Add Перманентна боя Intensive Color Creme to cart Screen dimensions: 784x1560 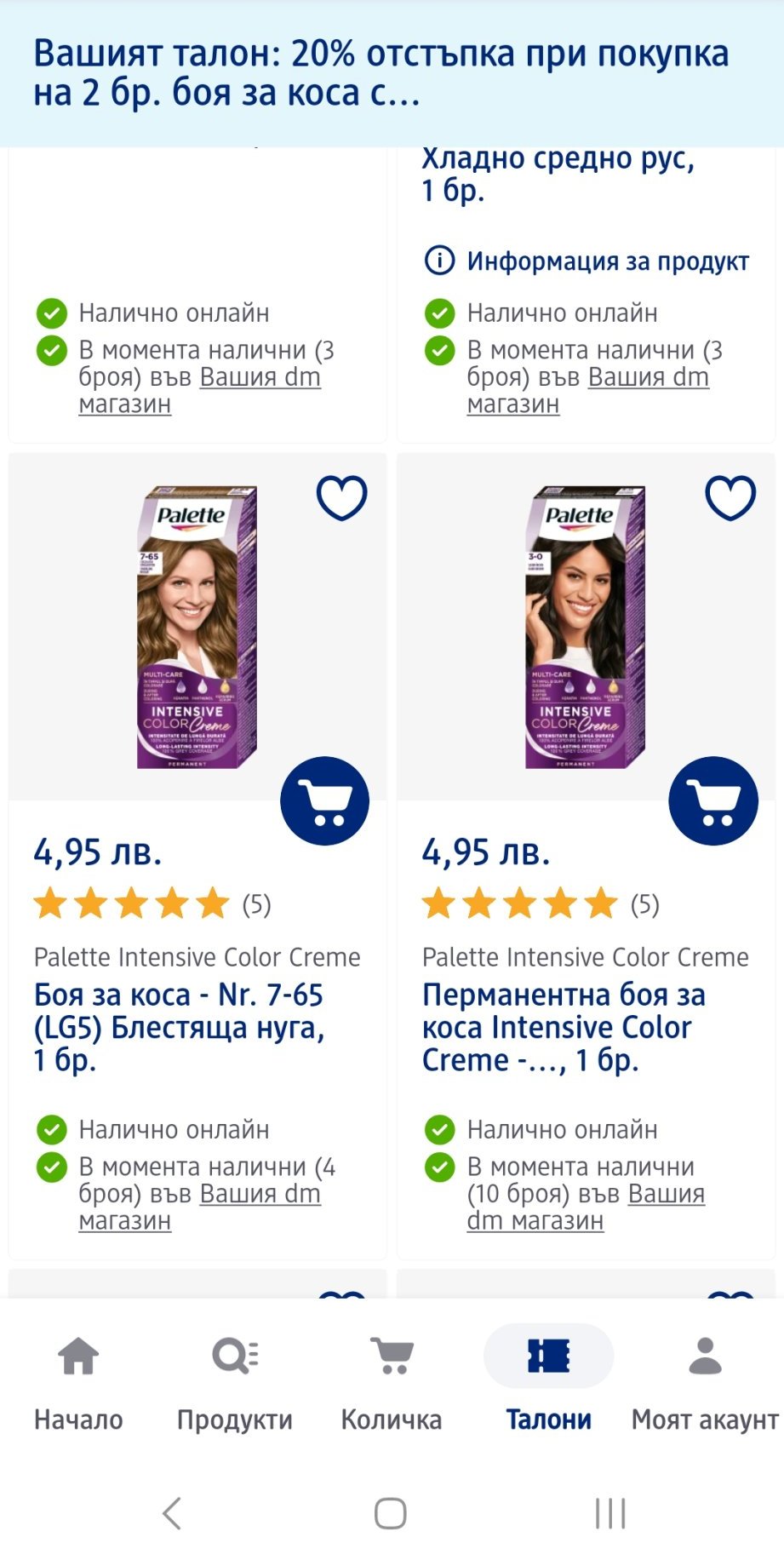pyautogui.click(x=712, y=801)
